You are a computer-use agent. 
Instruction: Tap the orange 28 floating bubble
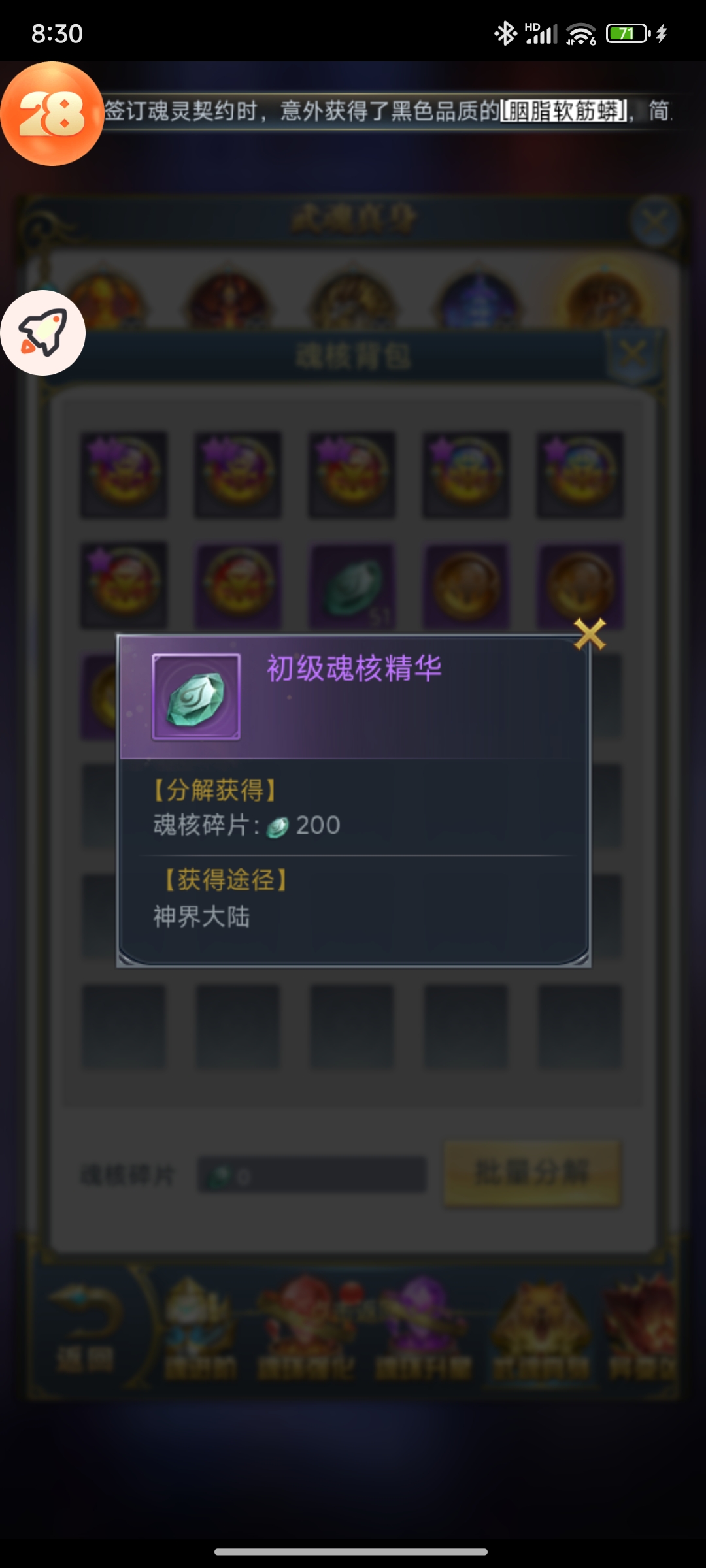pyautogui.click(x=52, y=114)
